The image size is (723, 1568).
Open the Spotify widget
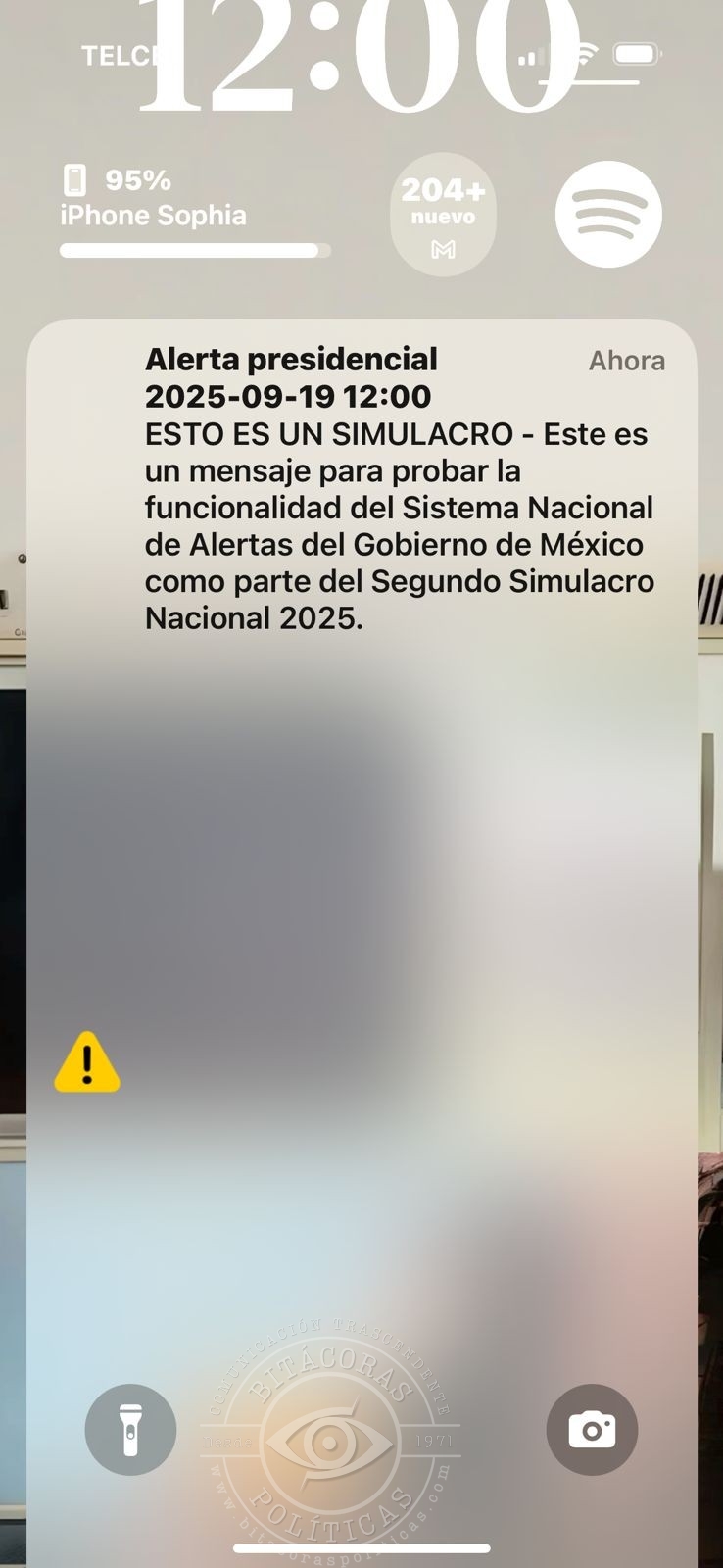(608, 215)
